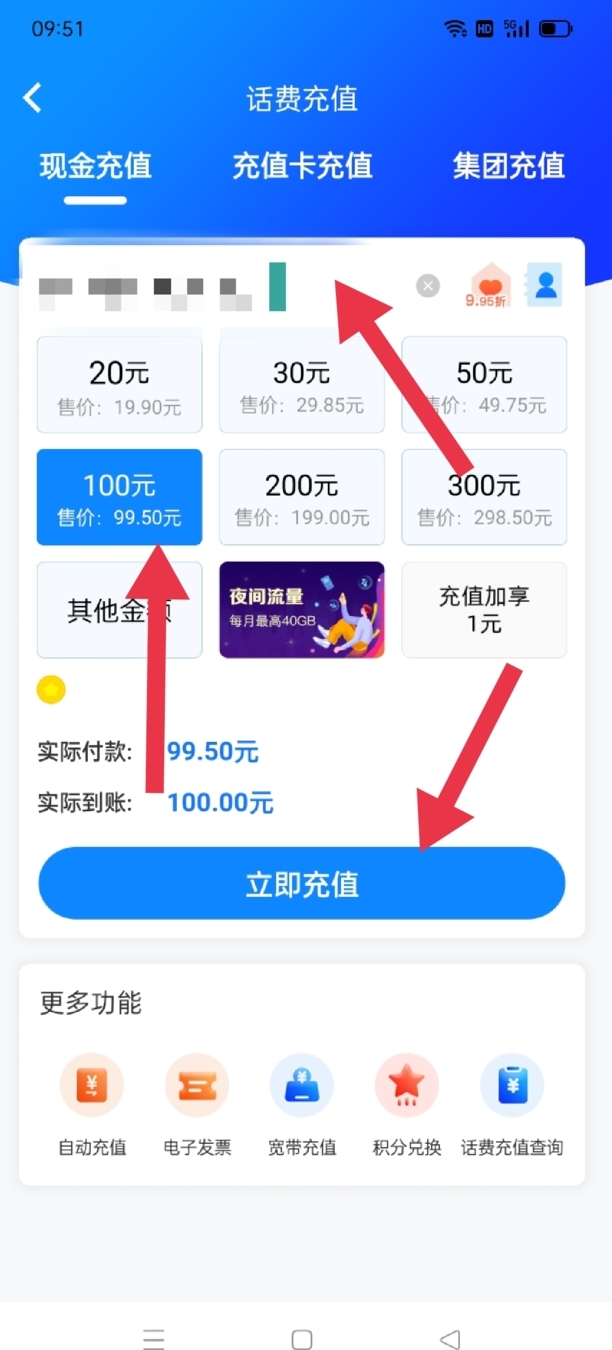The height and width of the screenshot is (1350, 612).
Task: Switch to the 集团充值 tab
Action: click(508, 165)
